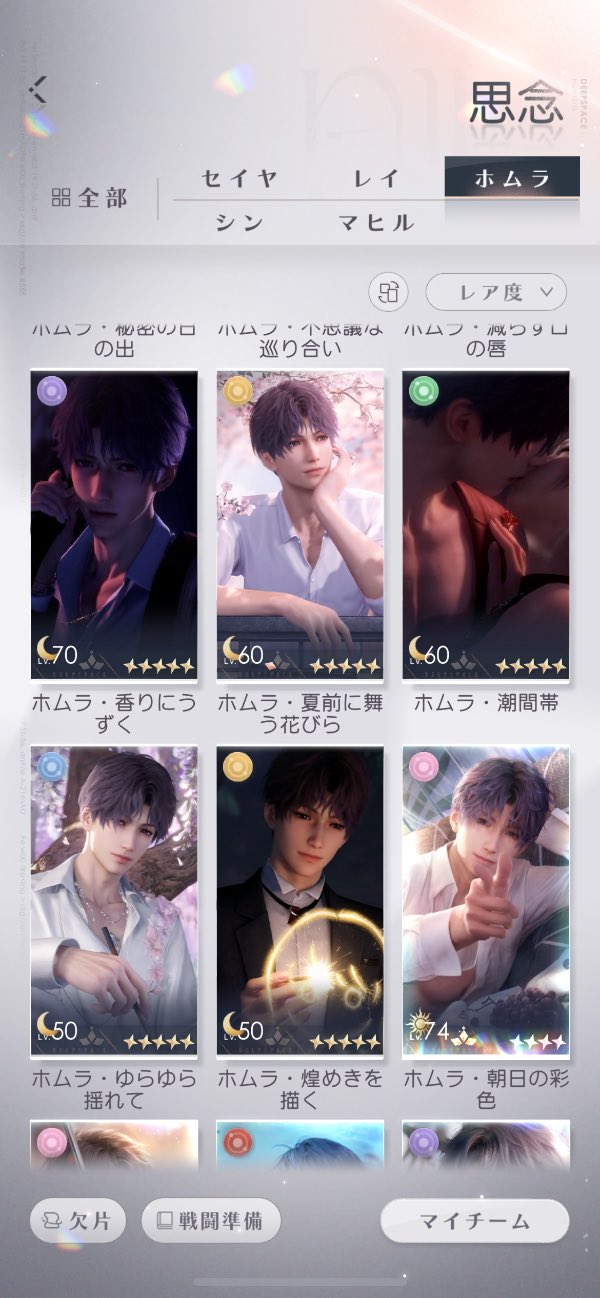Screen dimensions: 600x1298
Task: Open マイチーム
Action: [x=475, y=1220]
